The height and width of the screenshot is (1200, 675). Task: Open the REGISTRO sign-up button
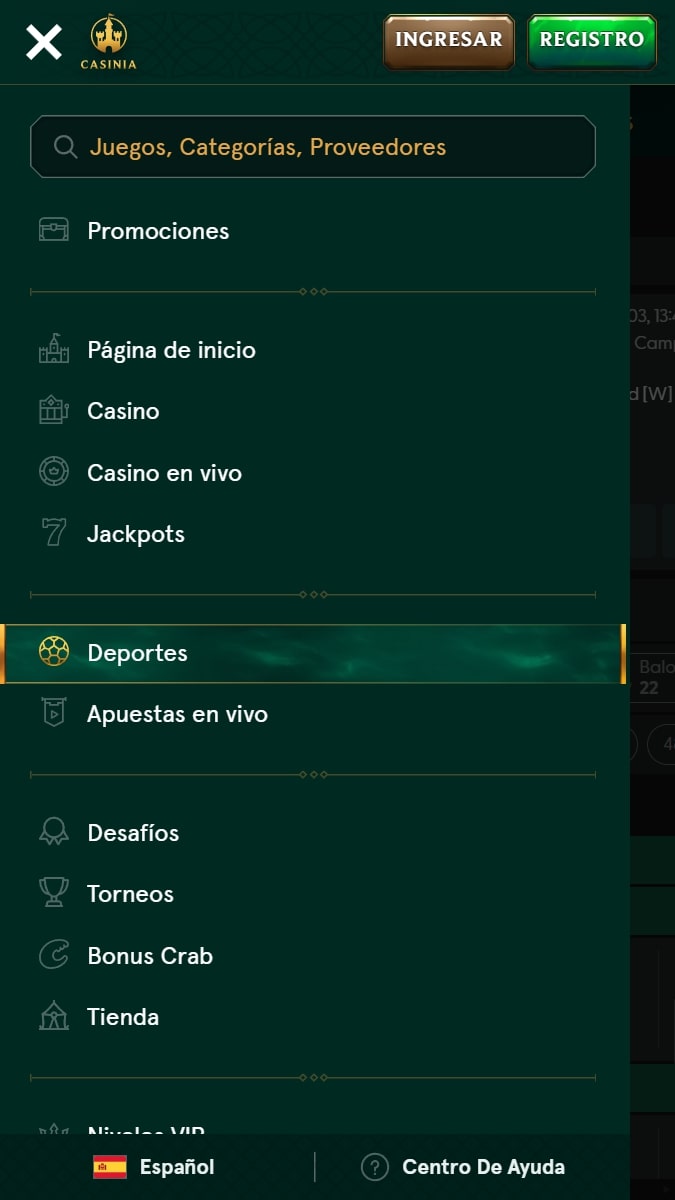point(592,41)
